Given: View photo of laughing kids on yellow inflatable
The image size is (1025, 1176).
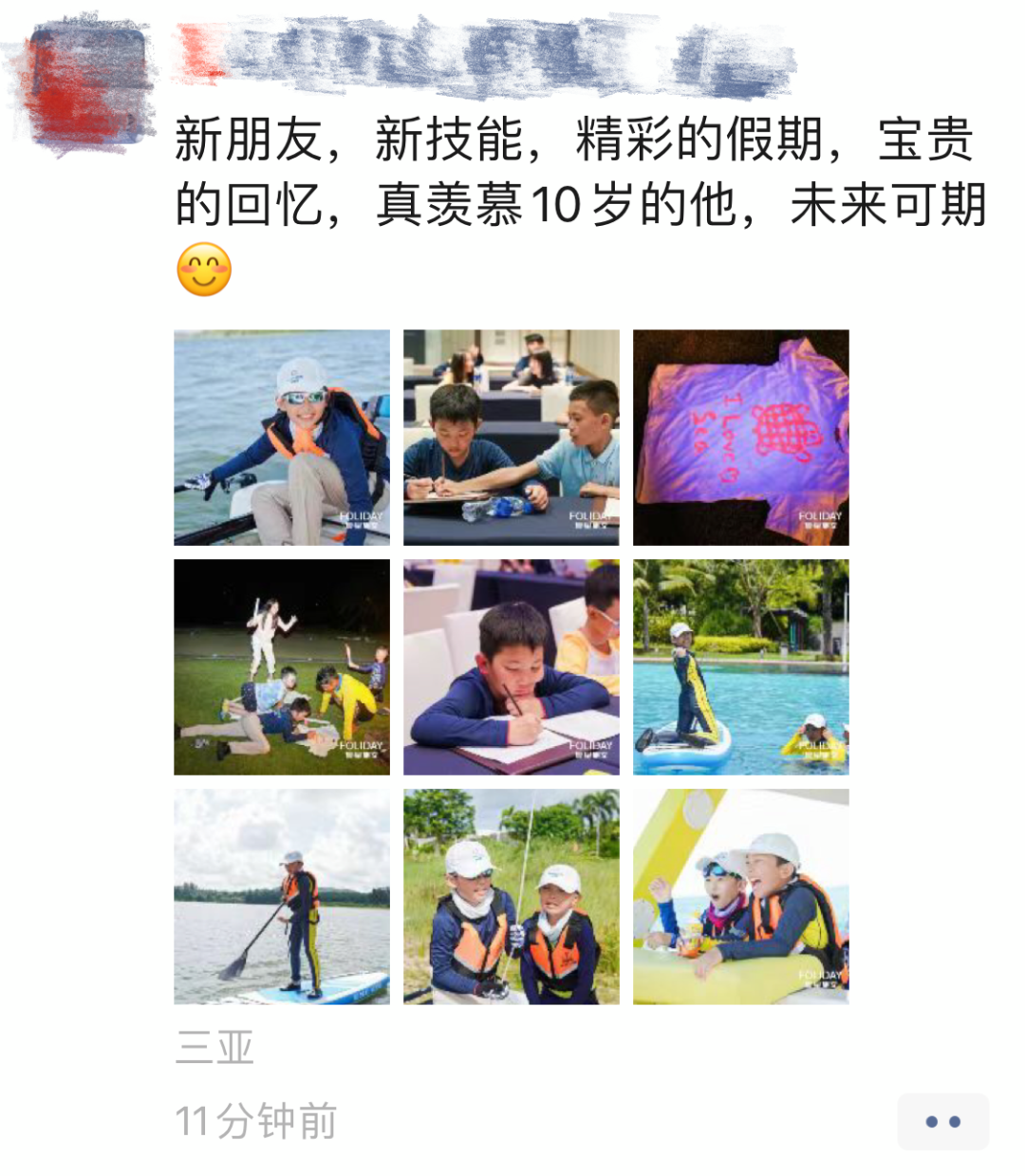Looking at the screenshot, I should click(741, 897).
